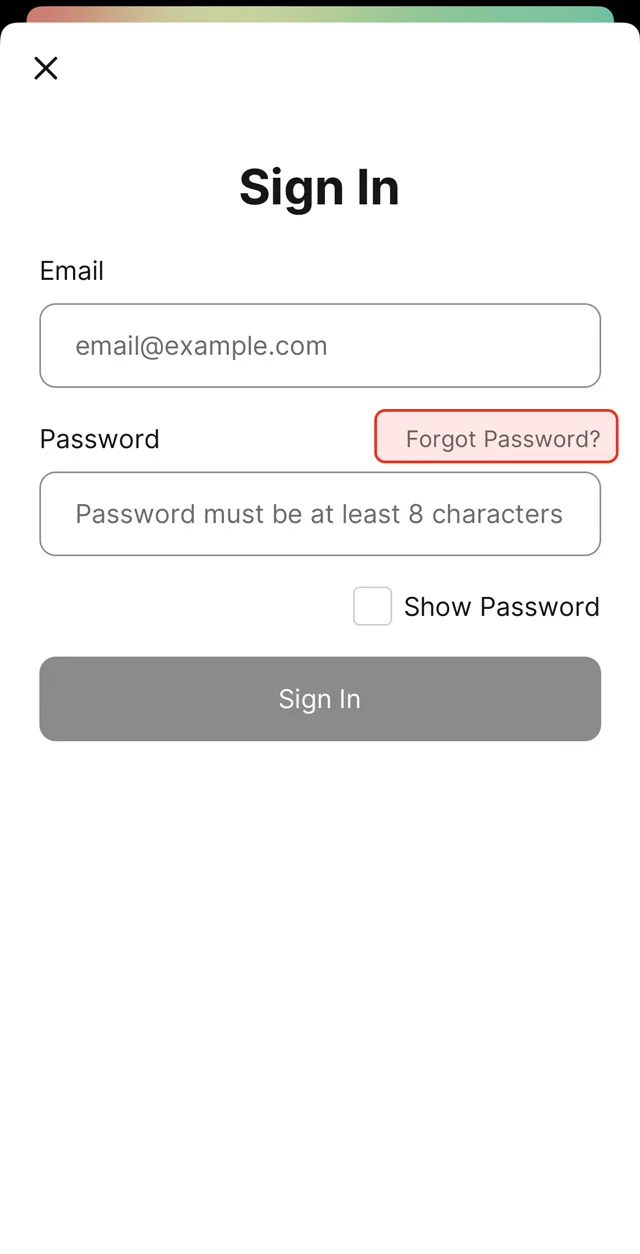The width and height of the screenshot is (640, 1254).
Task: Tap the gray Sign In button
Action: pyautogui.click(x=320, y=699)
